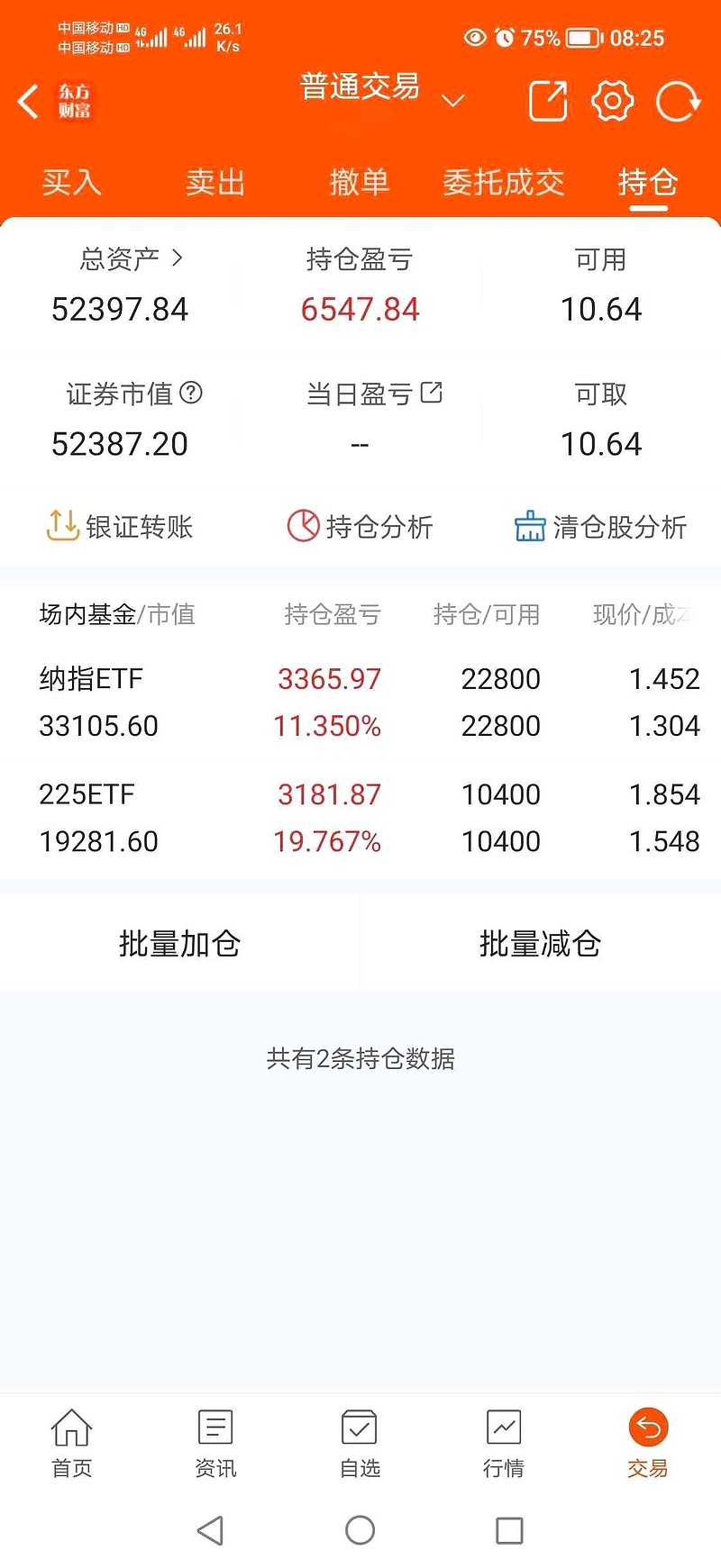Open trading settings gear
Viewport: 721px width, 1568px height.
point(612,101)
